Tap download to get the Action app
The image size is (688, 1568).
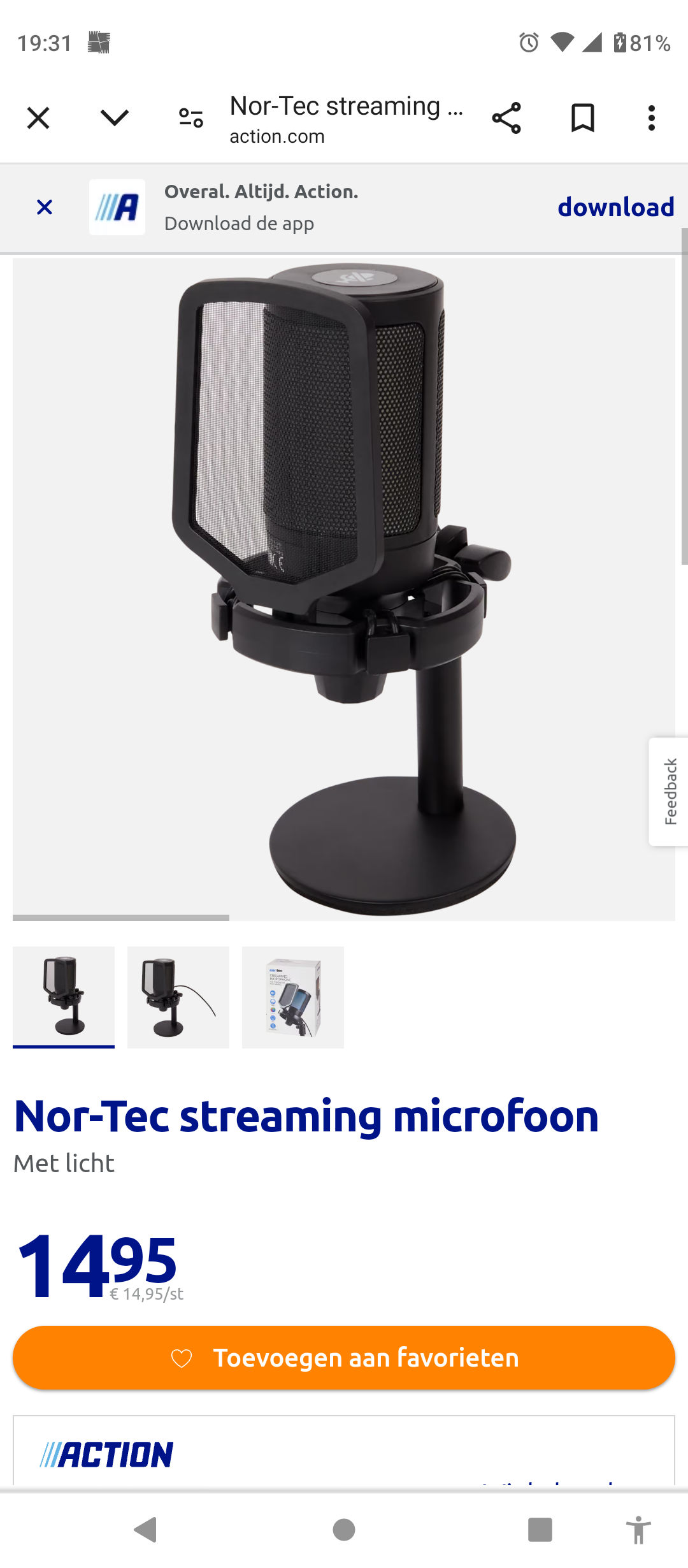pos(616,207)
